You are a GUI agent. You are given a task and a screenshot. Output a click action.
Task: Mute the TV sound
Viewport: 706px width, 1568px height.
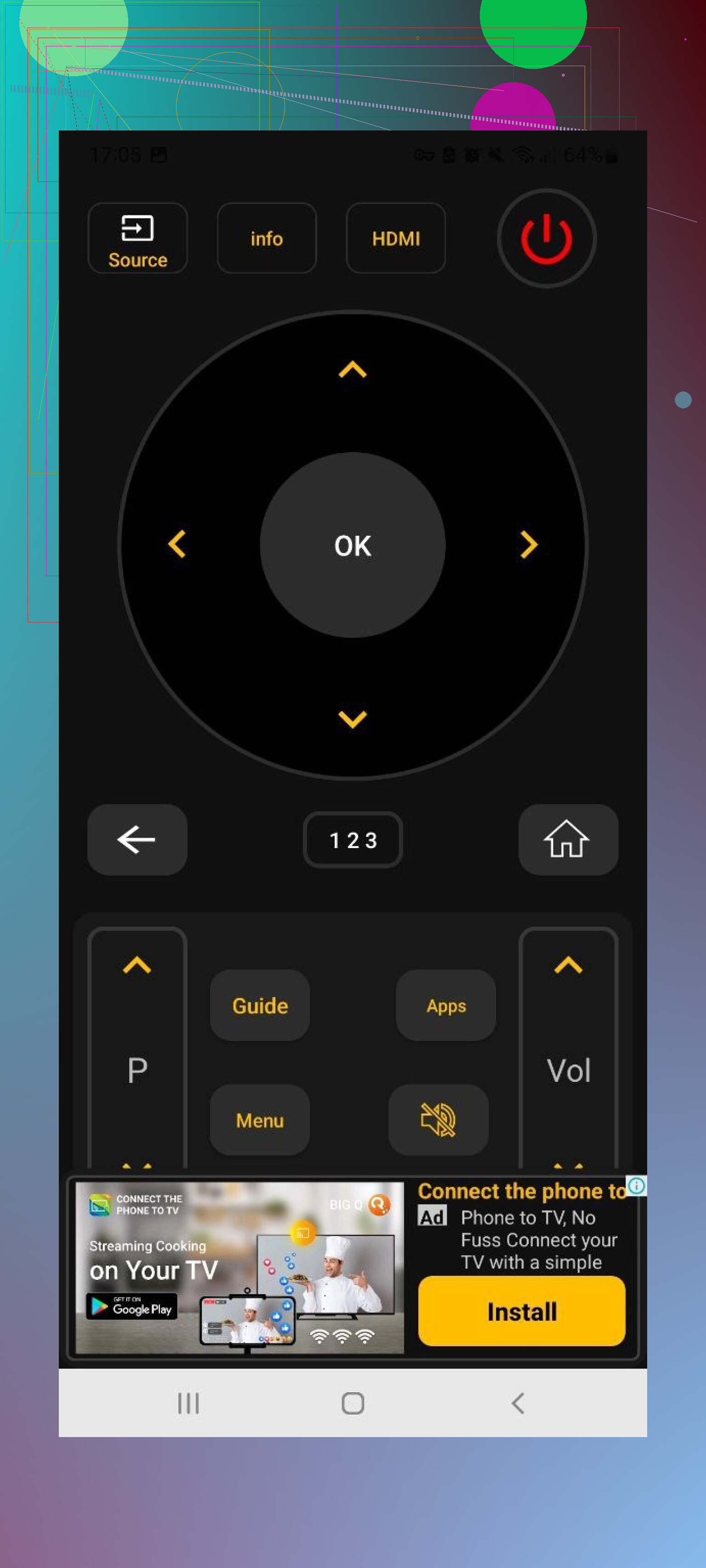(x=438, y=1120)
